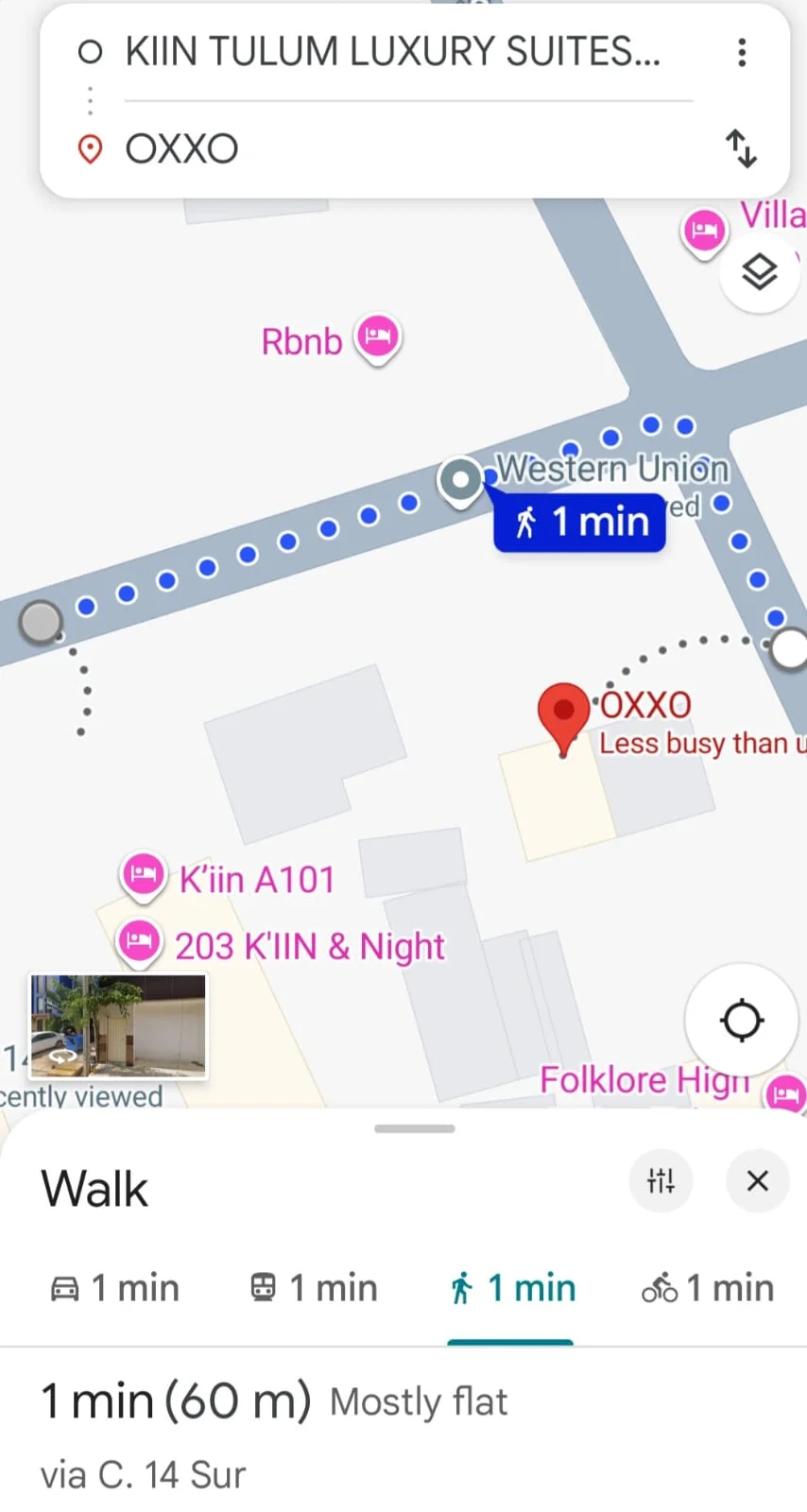Switch to cycling directions tab
The image size is (807, 1512).
[708, 1288]
